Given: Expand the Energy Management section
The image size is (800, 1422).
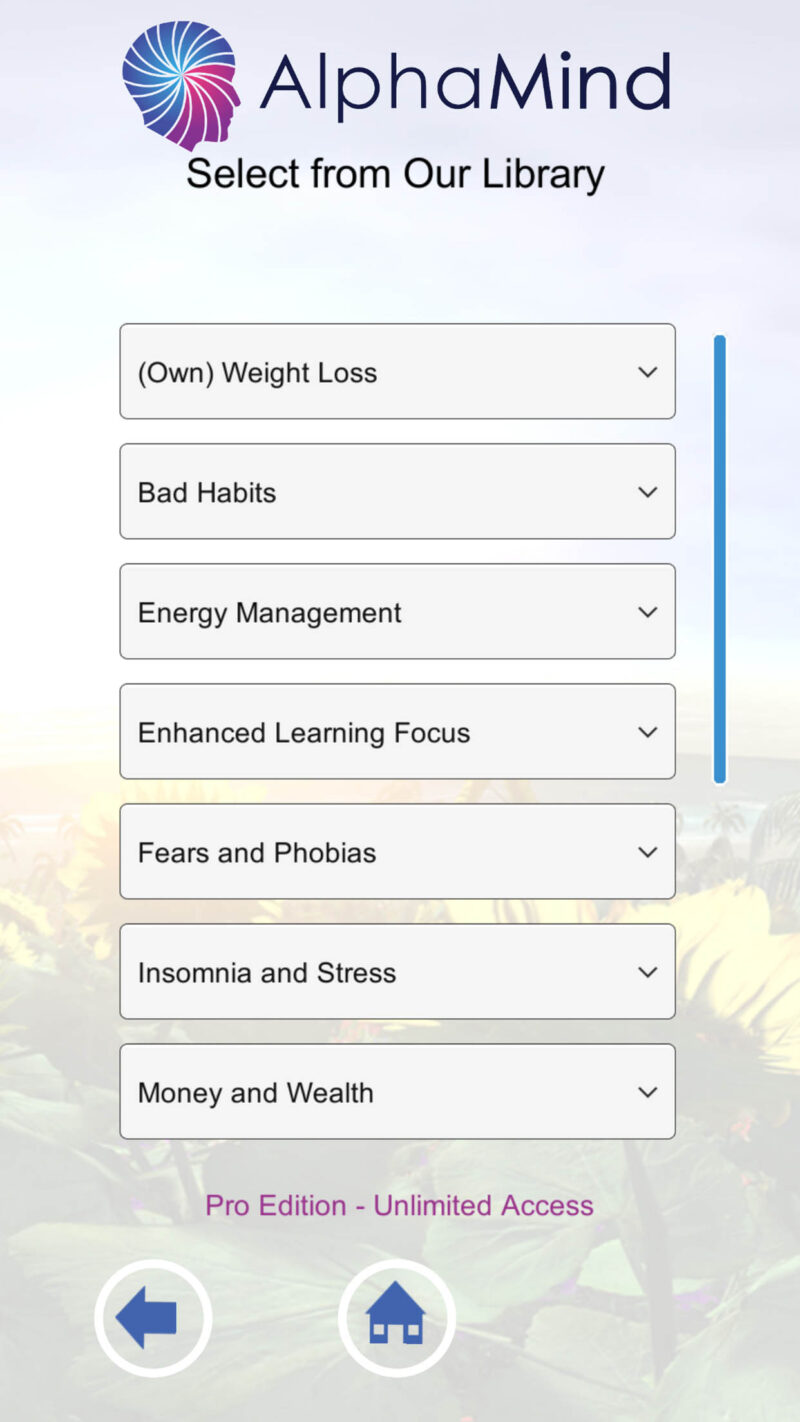Looking at the screenshot, I should pos(397,611).
